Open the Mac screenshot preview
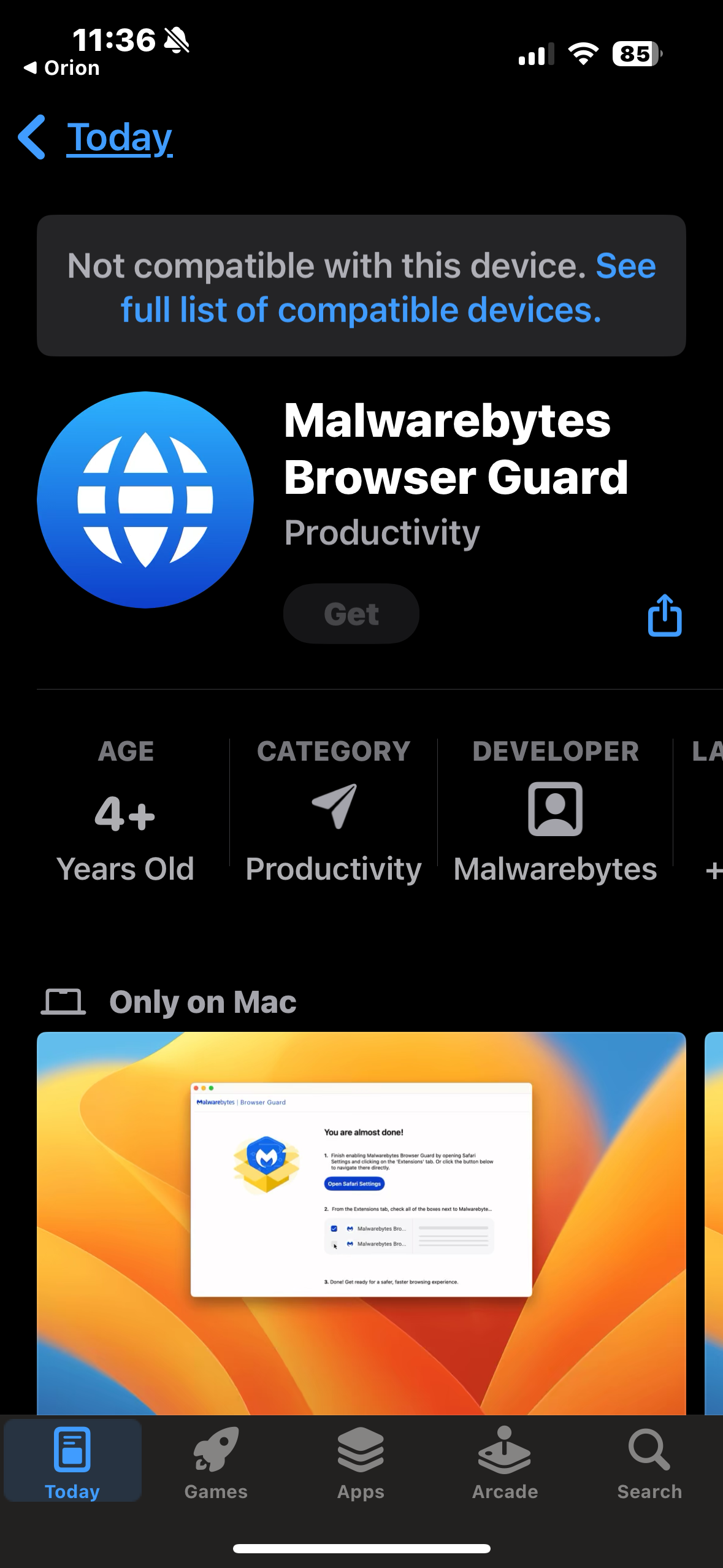 click(x=361, y=1221)
